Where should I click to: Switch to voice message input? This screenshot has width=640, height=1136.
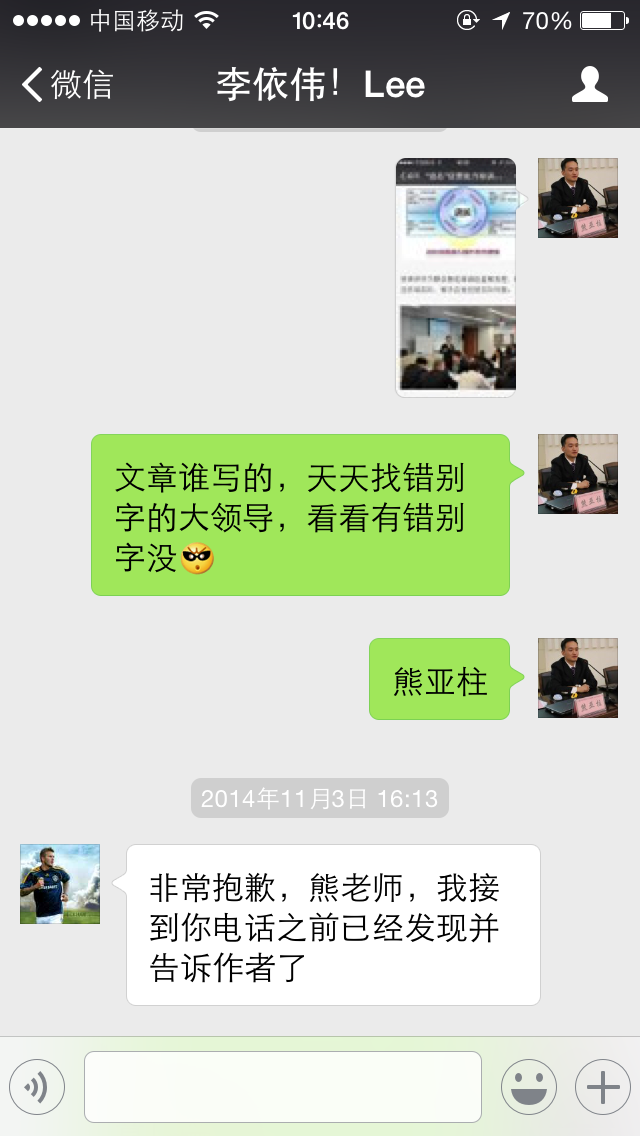pos(37,1087)
